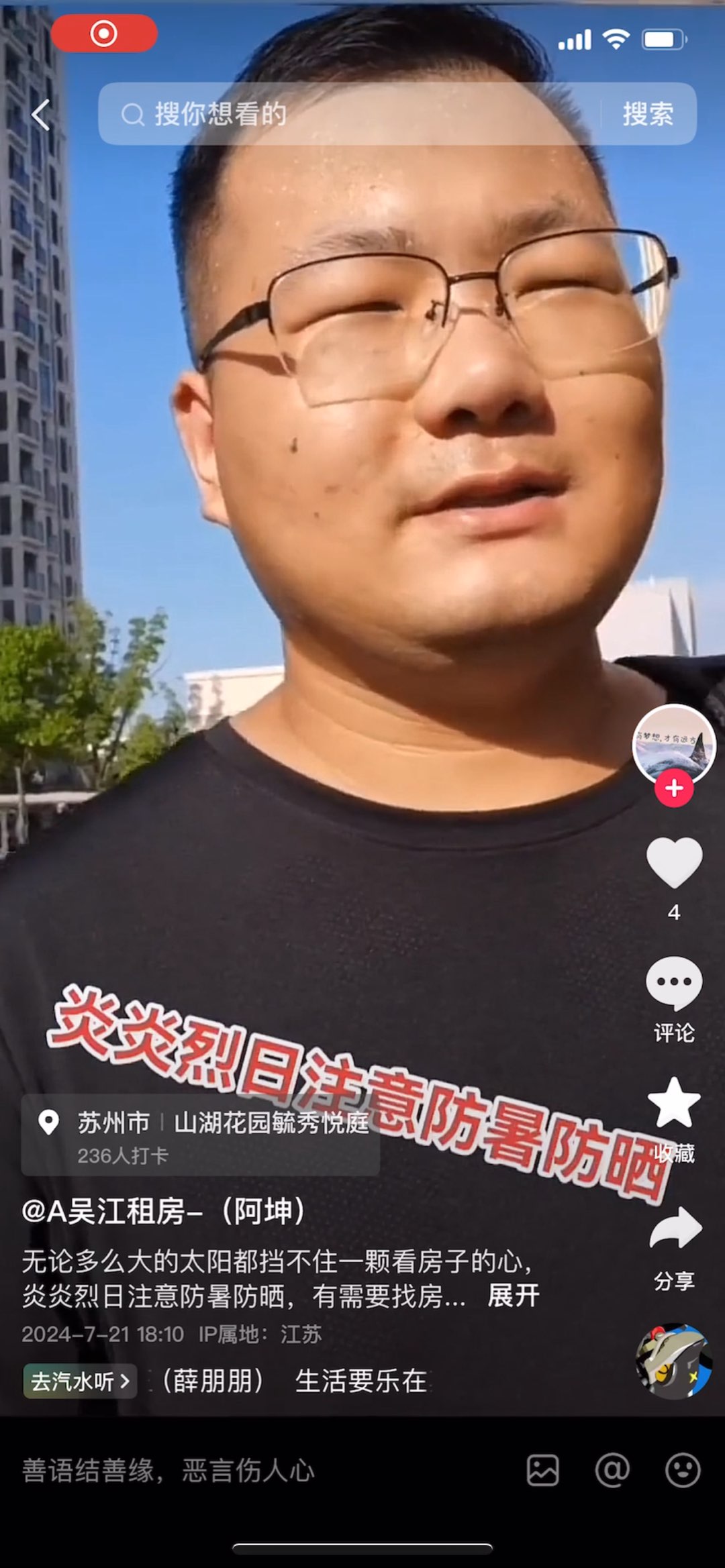Mention someone with the @ icon
This screenshot has height=1568, width=725.
(x=612, y=1471)
